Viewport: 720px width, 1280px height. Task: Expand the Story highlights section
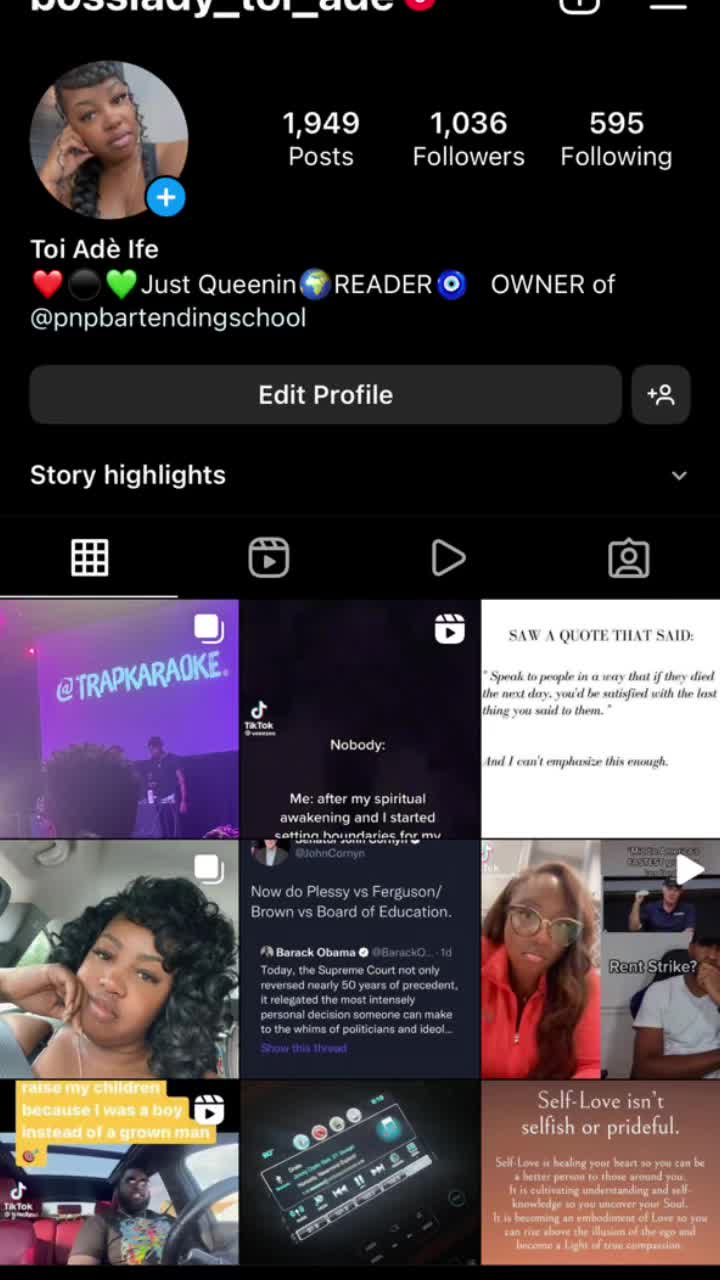tap(679, 476)
